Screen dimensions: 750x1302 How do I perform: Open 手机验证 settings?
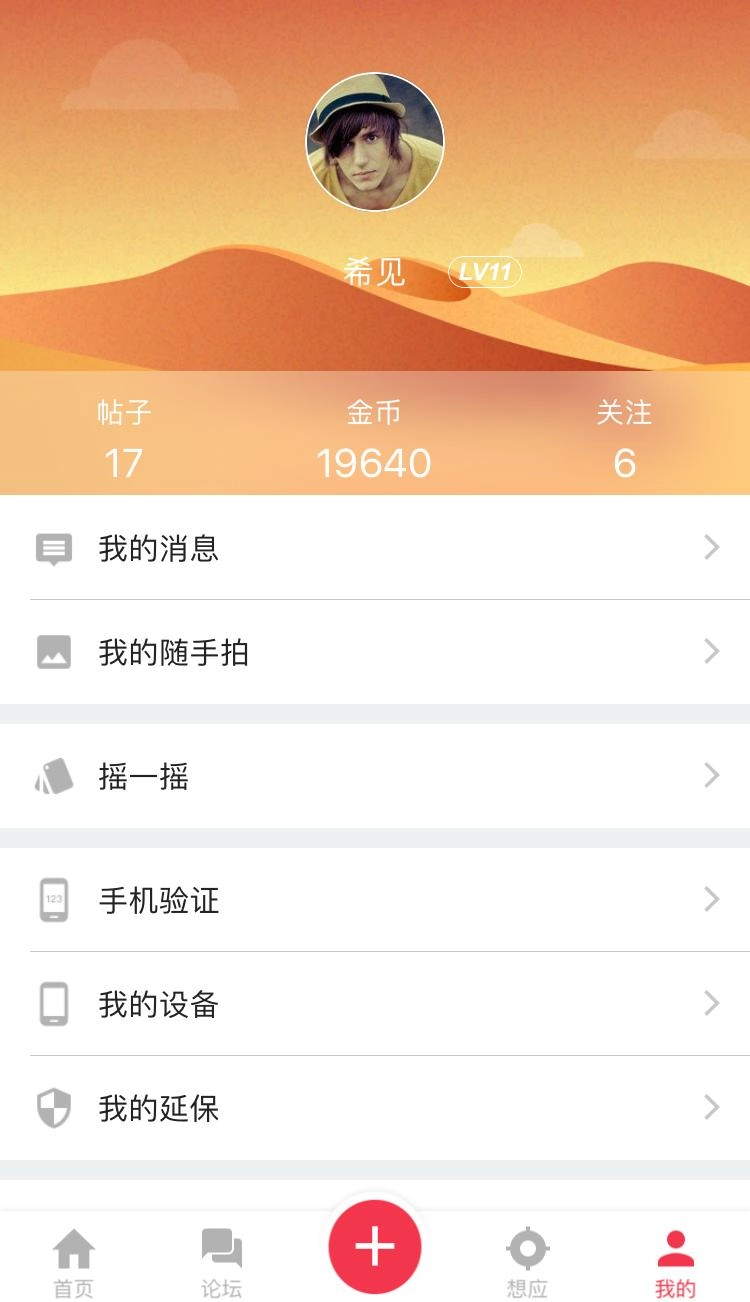click(375, 900)
